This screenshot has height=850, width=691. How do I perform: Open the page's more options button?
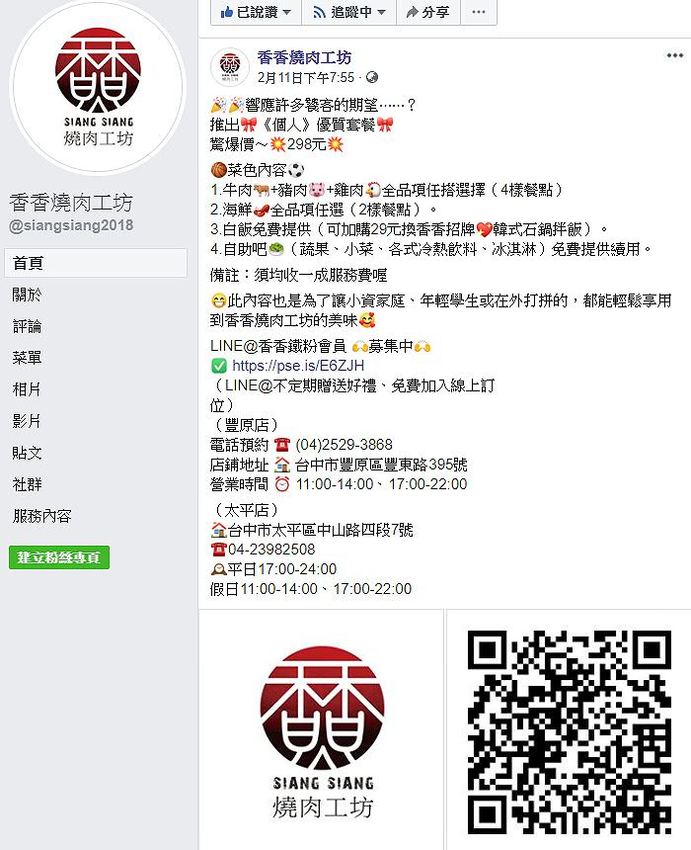(x=479, y=12)
